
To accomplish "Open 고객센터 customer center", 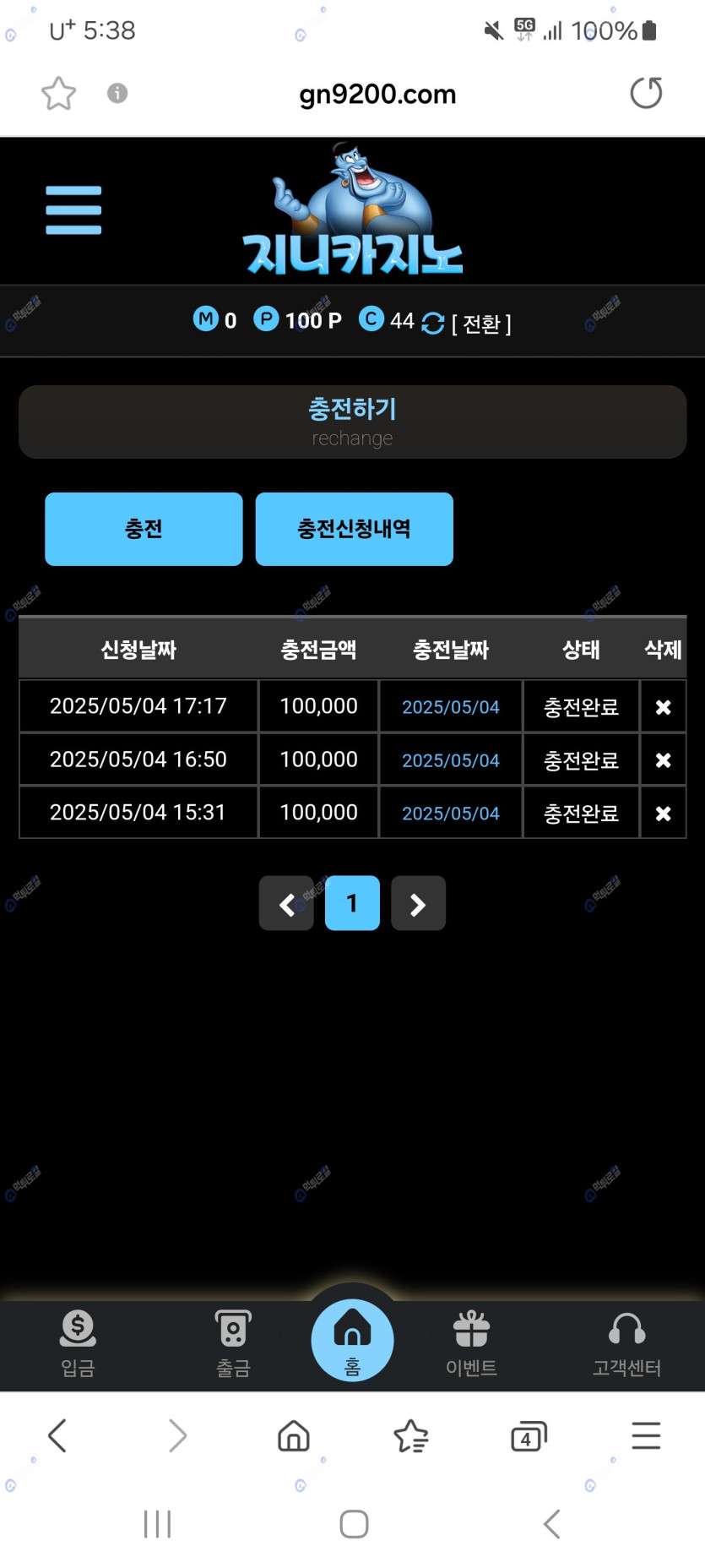I will tap(626, 1343).
